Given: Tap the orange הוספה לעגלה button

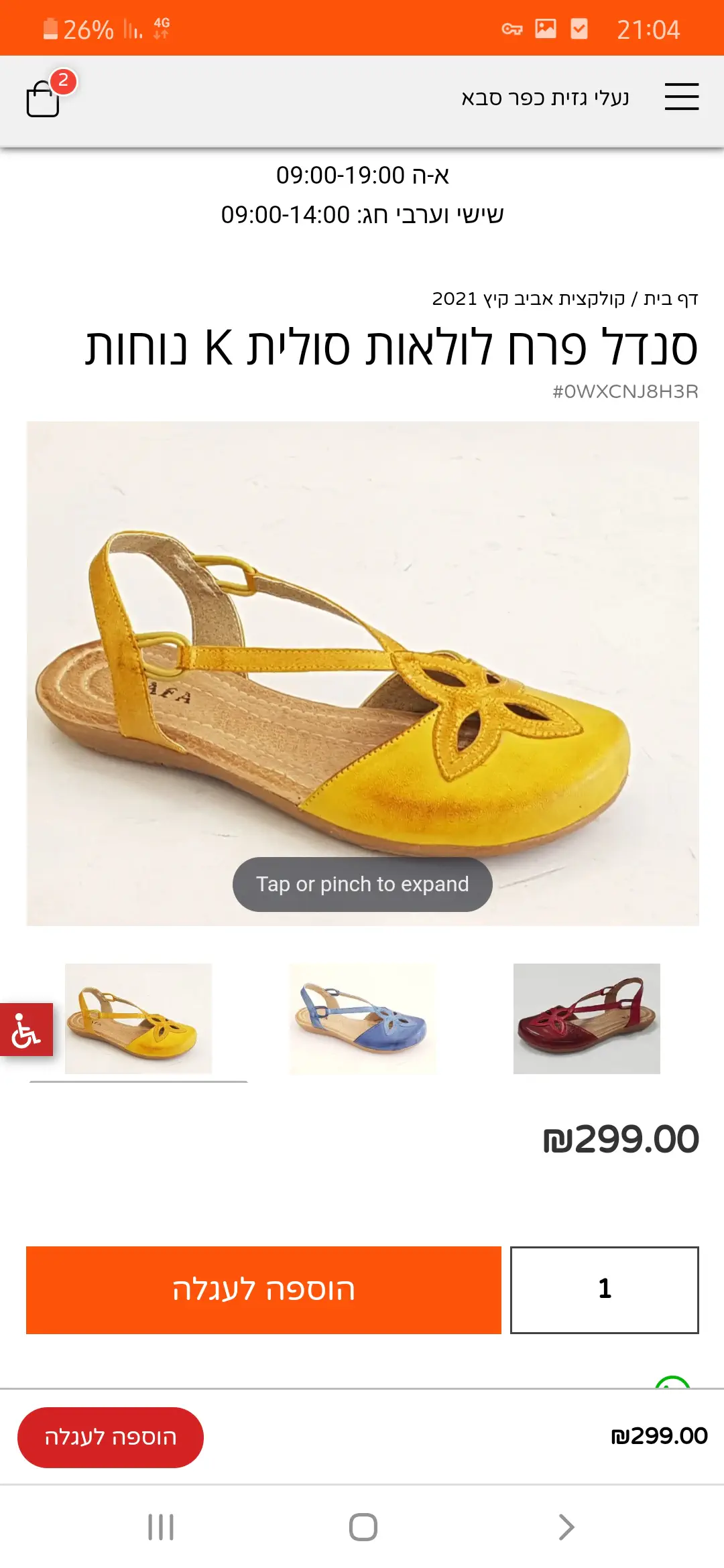Looking at the screenshot, I should [x=263, y=1290].
